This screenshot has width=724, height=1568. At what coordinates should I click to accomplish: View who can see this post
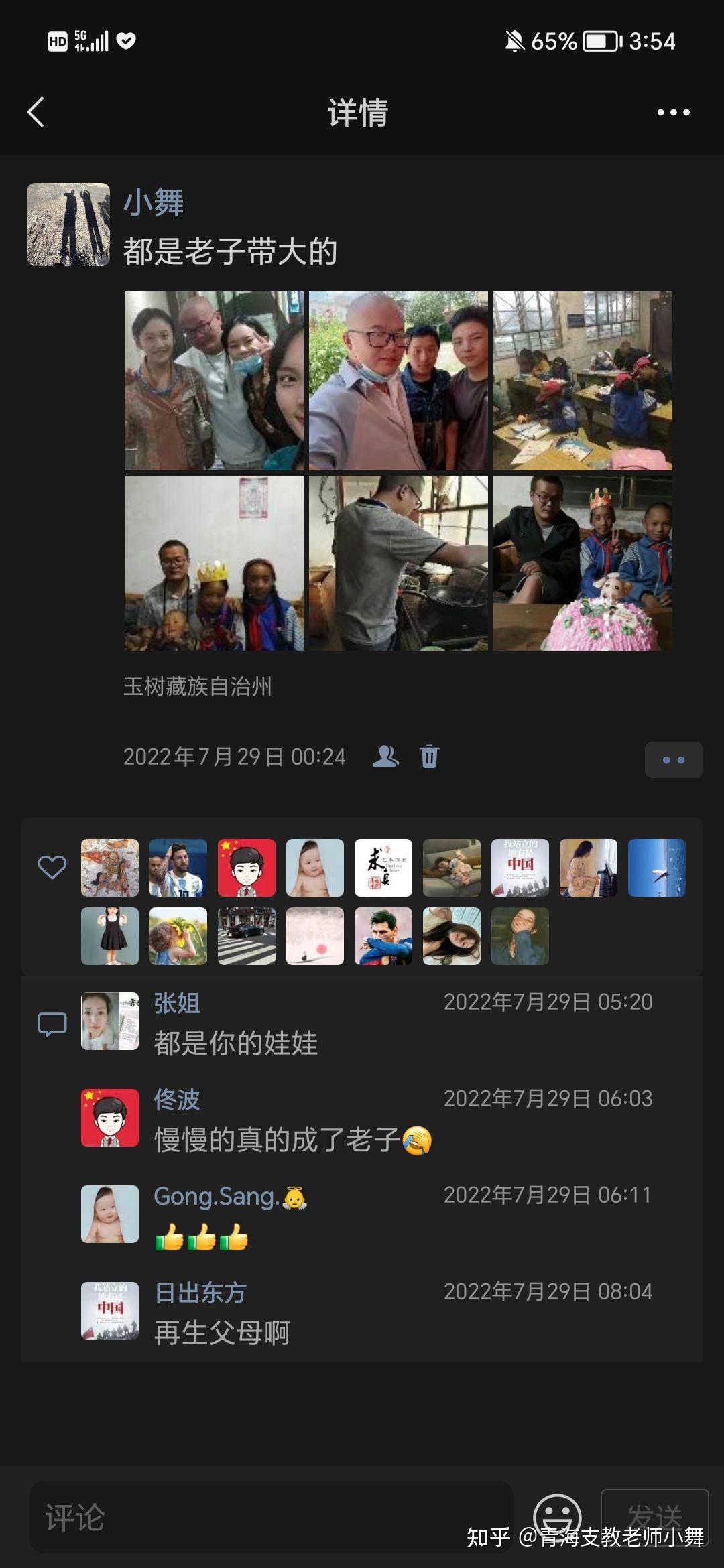[x=385, y=757]
